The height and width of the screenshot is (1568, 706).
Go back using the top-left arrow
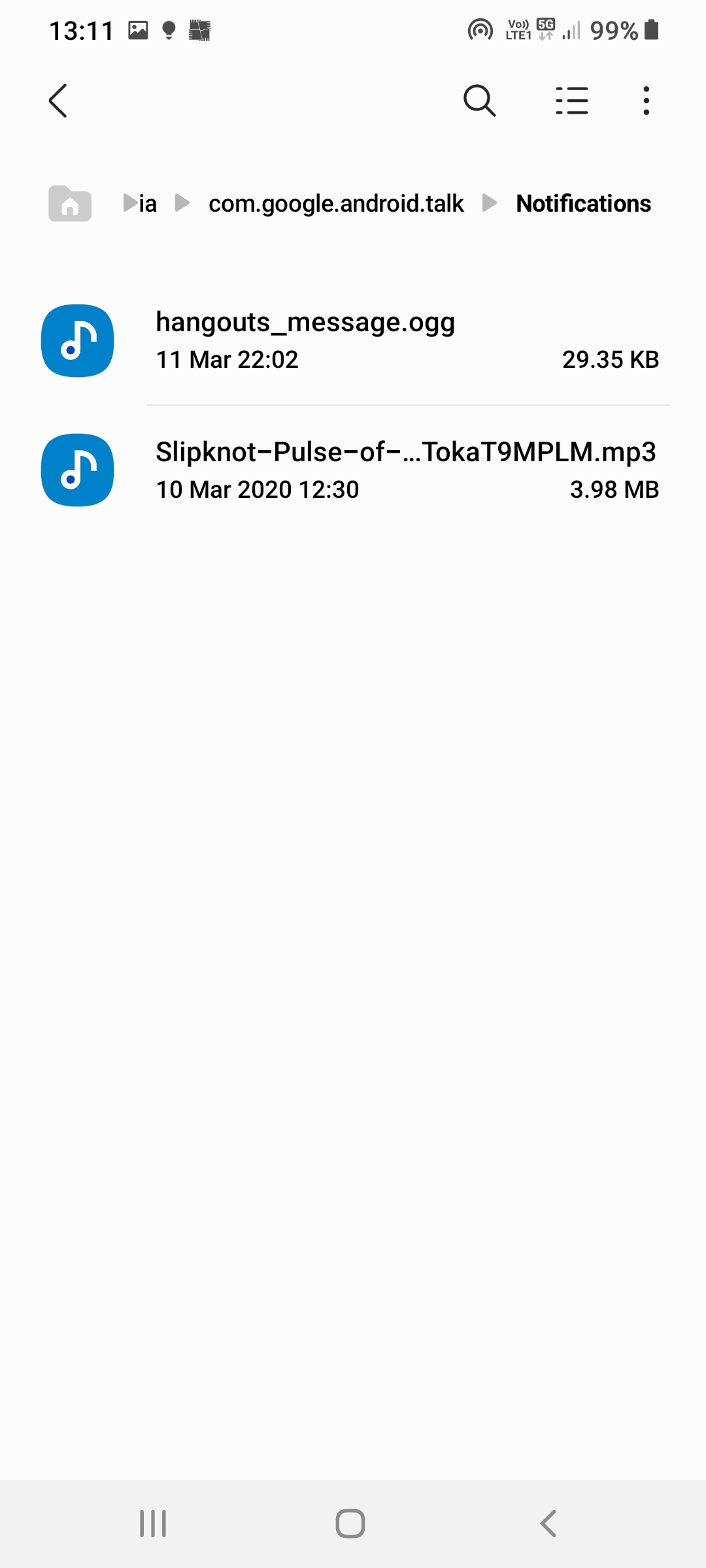click(58, 101)
